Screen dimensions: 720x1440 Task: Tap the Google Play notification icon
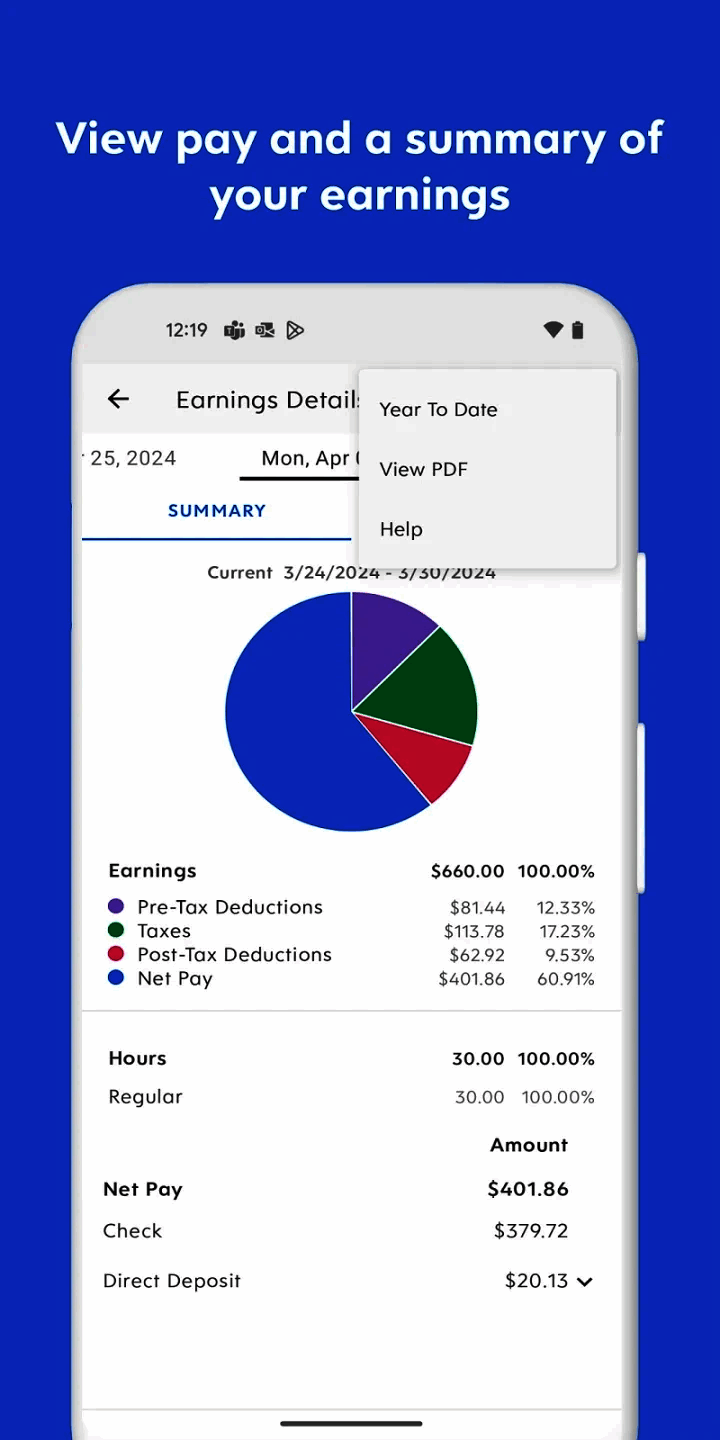coord(295,330)
